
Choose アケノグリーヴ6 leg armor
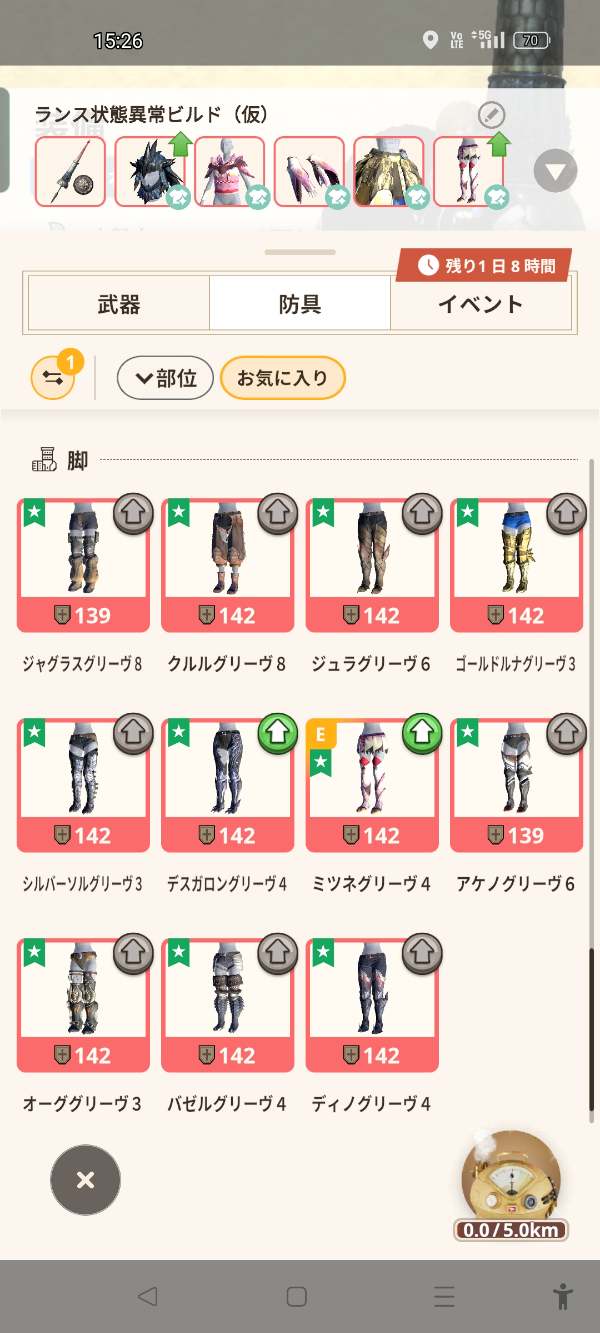tap(516, 785)
